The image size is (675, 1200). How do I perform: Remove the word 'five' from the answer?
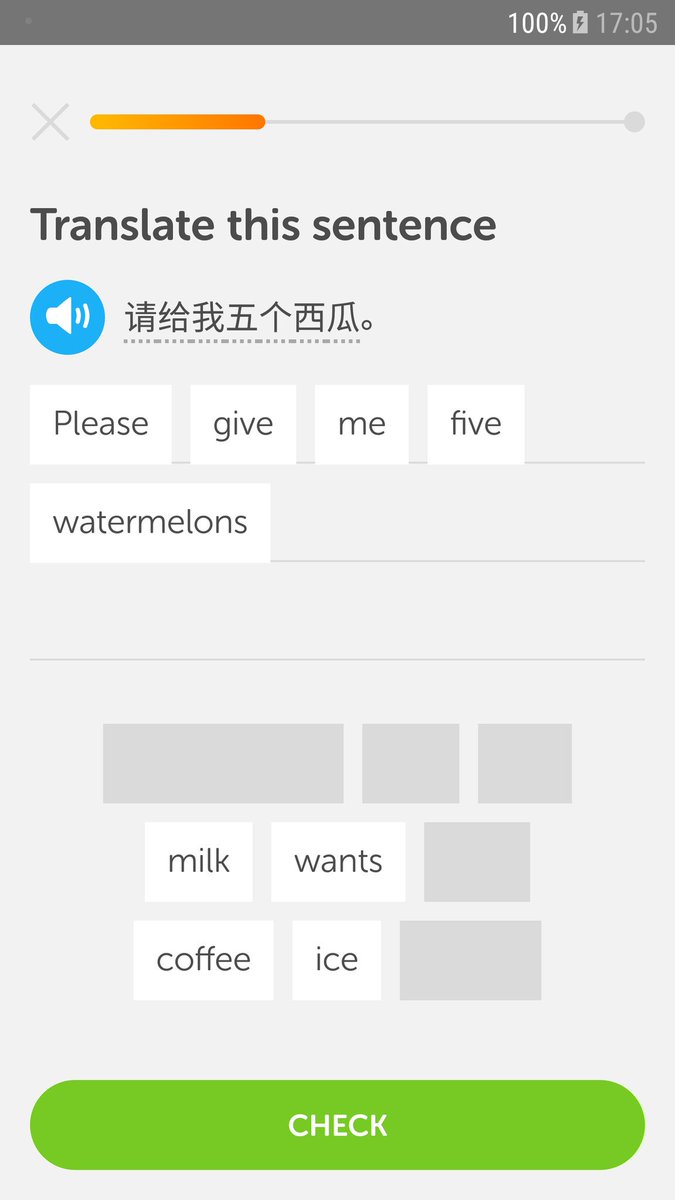point(475,424)
